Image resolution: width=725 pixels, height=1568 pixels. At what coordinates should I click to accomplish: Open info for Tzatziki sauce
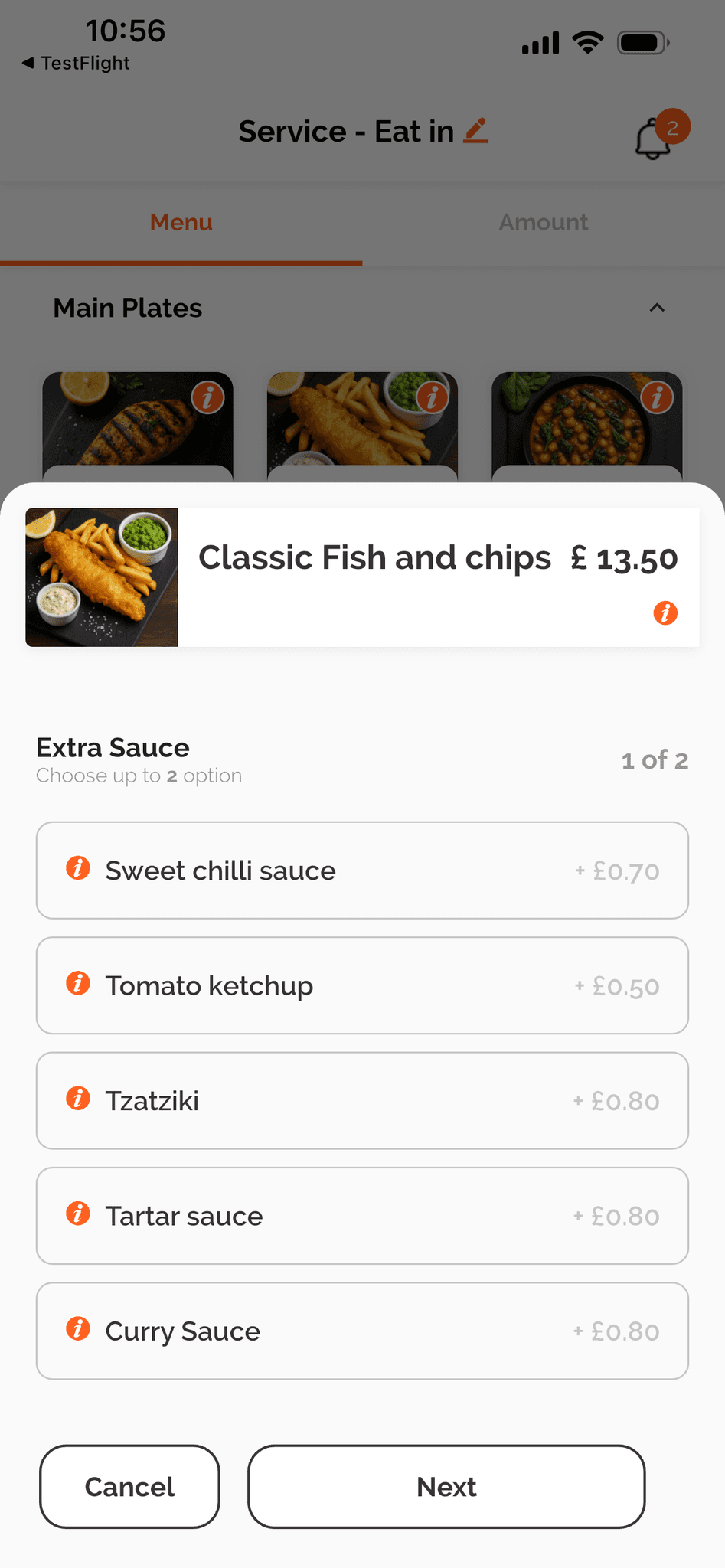coord(77,1099)
